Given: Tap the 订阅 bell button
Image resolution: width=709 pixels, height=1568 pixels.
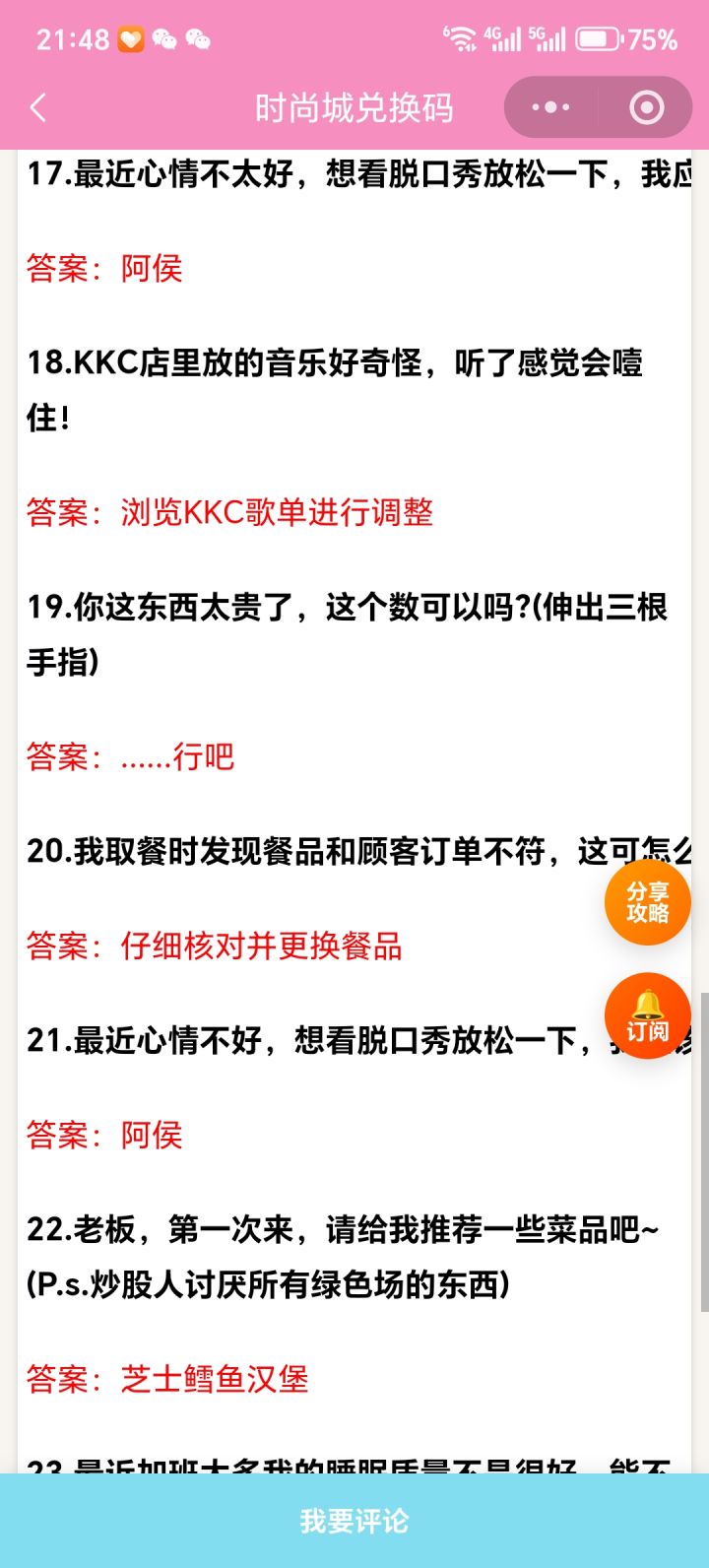Looking at the screenshot, I should point(647,1015).
